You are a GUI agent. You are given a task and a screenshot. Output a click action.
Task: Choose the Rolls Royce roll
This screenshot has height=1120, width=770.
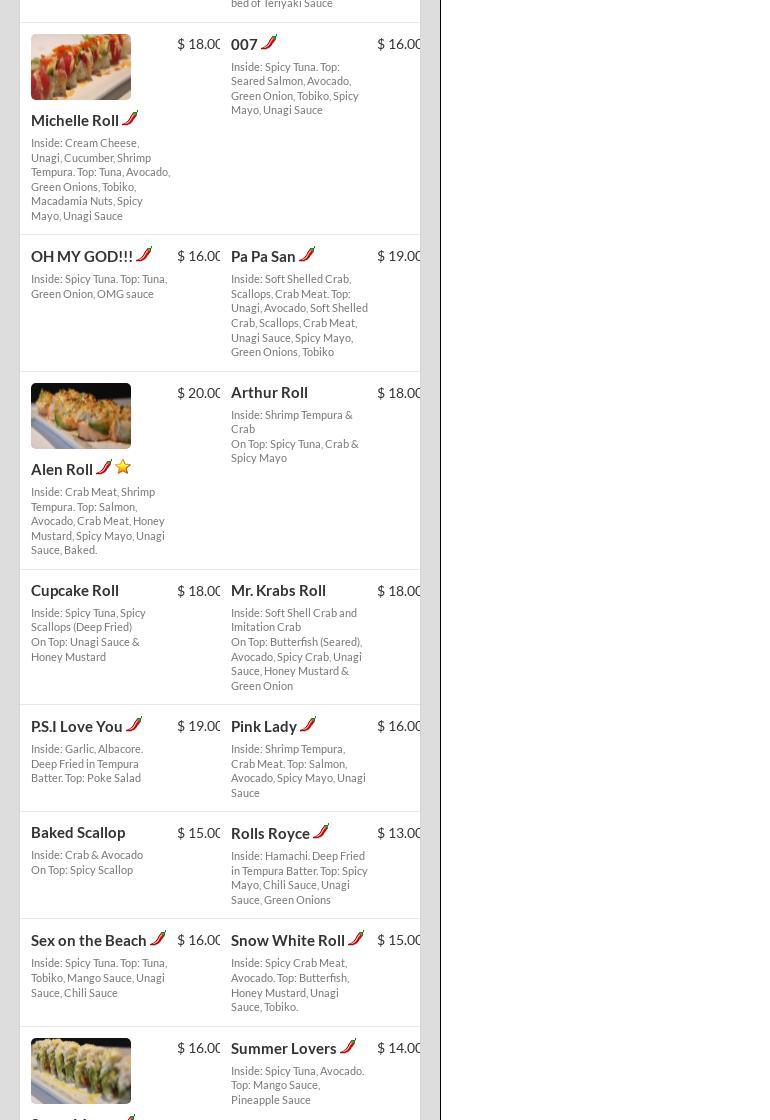[270, 834]
